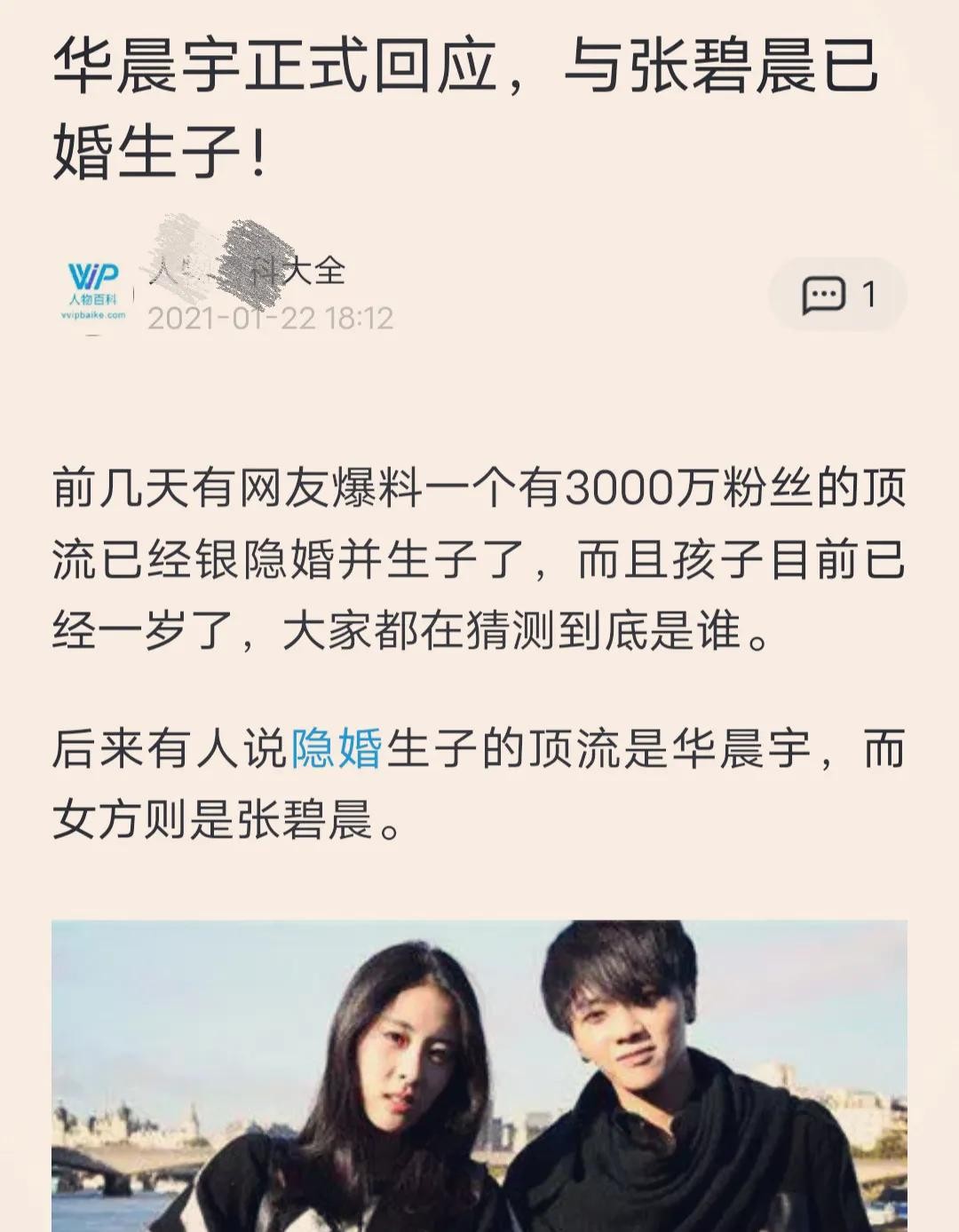
Task: Open the comments button showing 1
Action: click(x=837, y=295)
